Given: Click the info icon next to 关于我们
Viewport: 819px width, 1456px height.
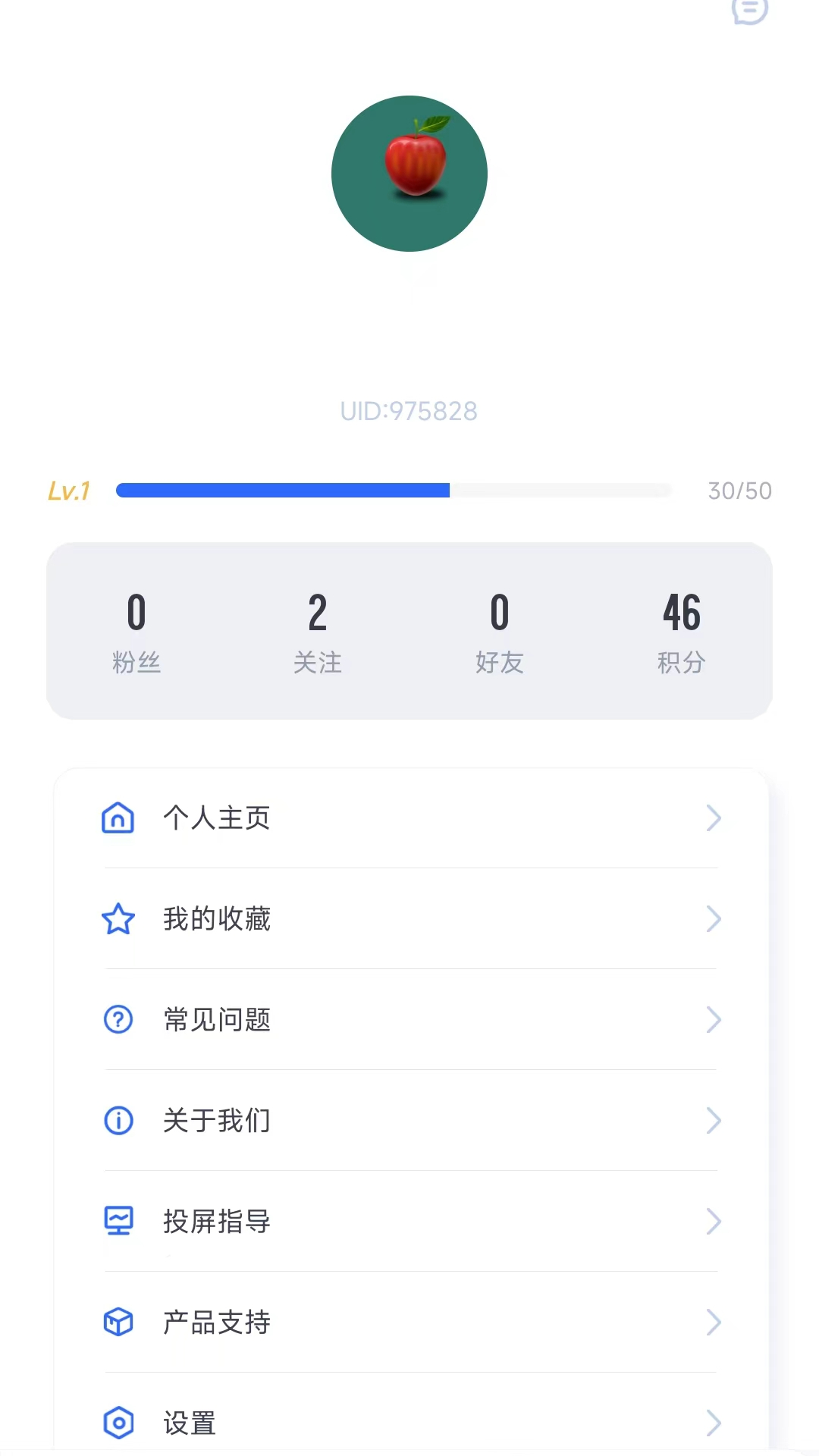Looking at the screenshot, I should click(118, 1121).
